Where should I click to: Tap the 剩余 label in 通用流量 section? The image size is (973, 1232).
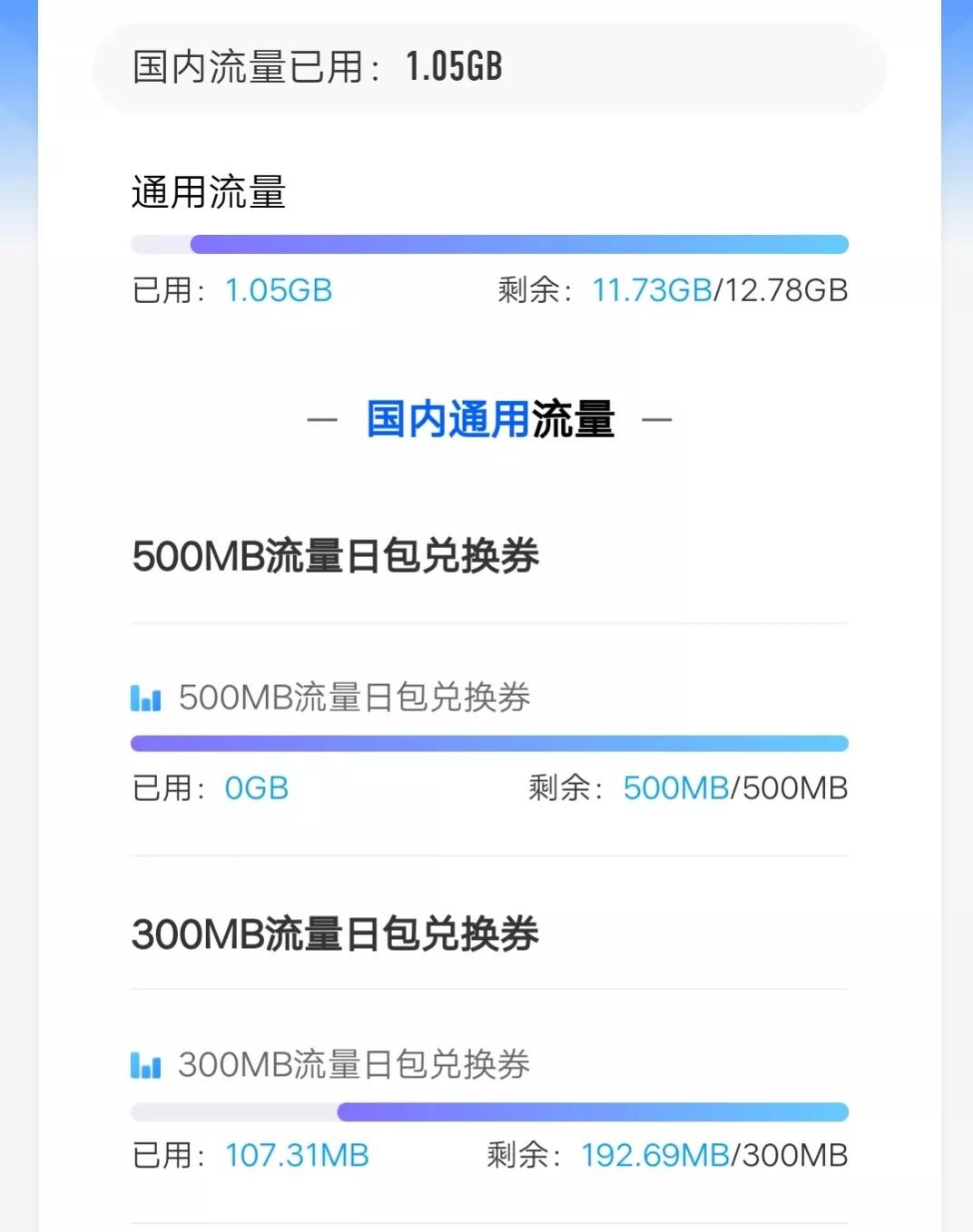pos(531,290)
